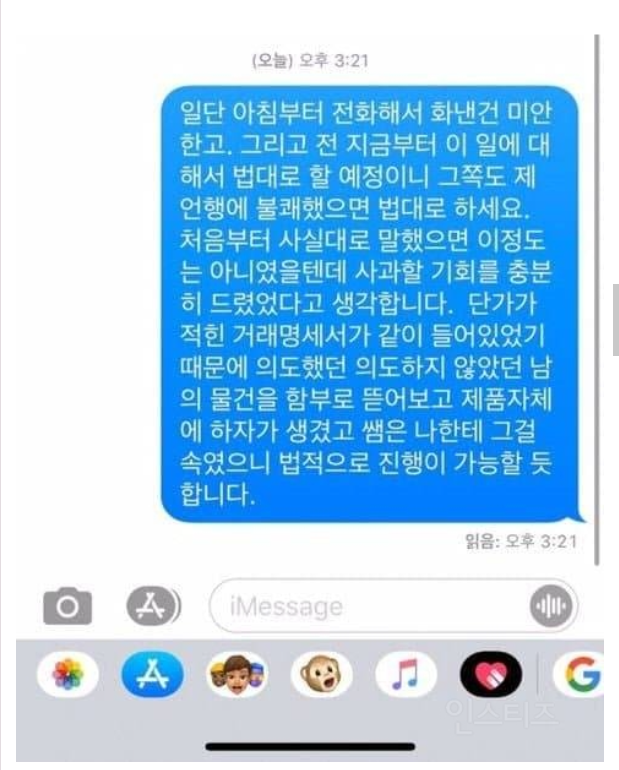The image size is (619, 770).
Task: Focus the iMessage text field
Action: (x=365, y=606)
